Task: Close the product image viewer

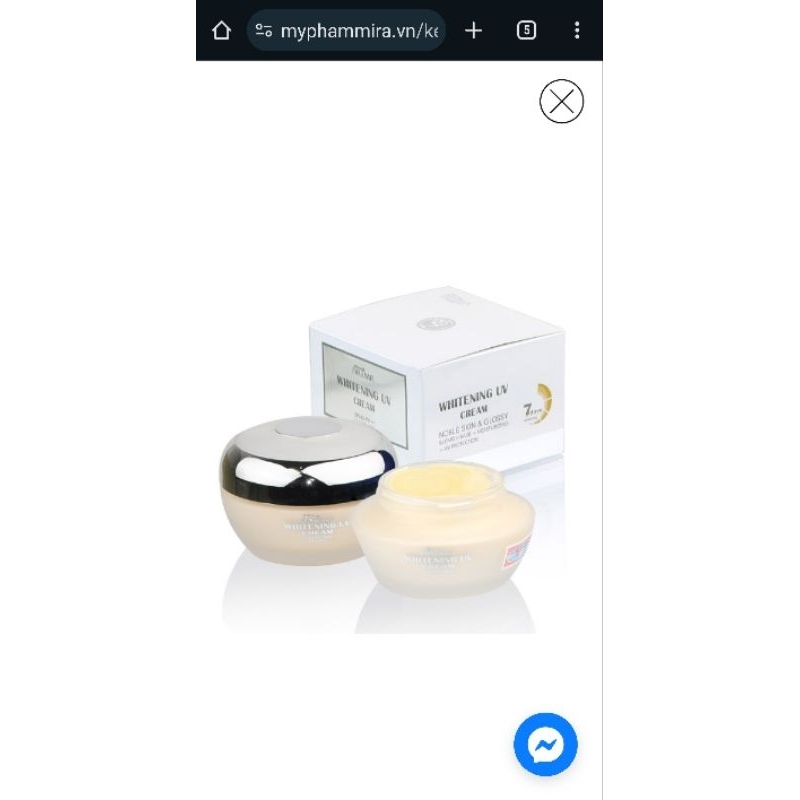Action: 561,102
